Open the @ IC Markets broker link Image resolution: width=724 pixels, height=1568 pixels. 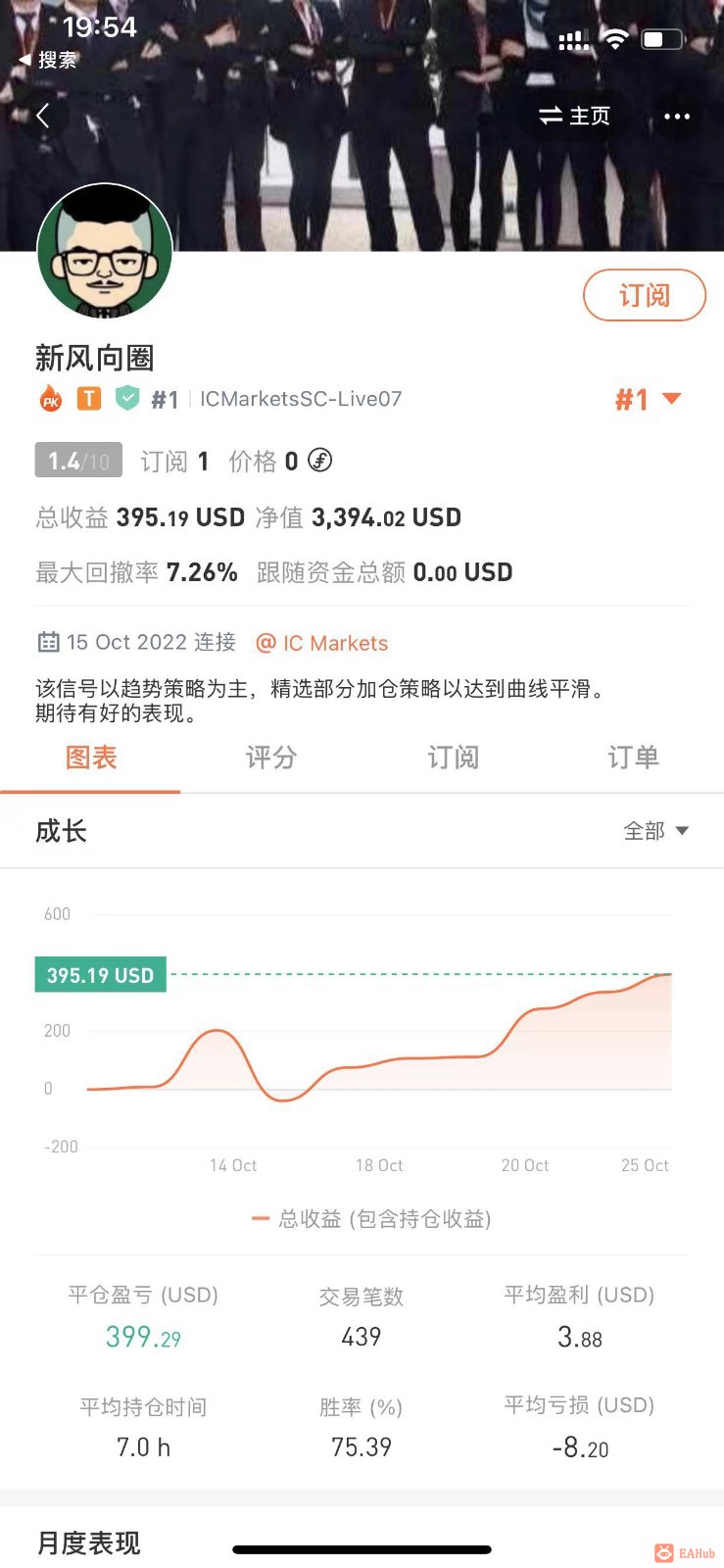click(322, 643)
